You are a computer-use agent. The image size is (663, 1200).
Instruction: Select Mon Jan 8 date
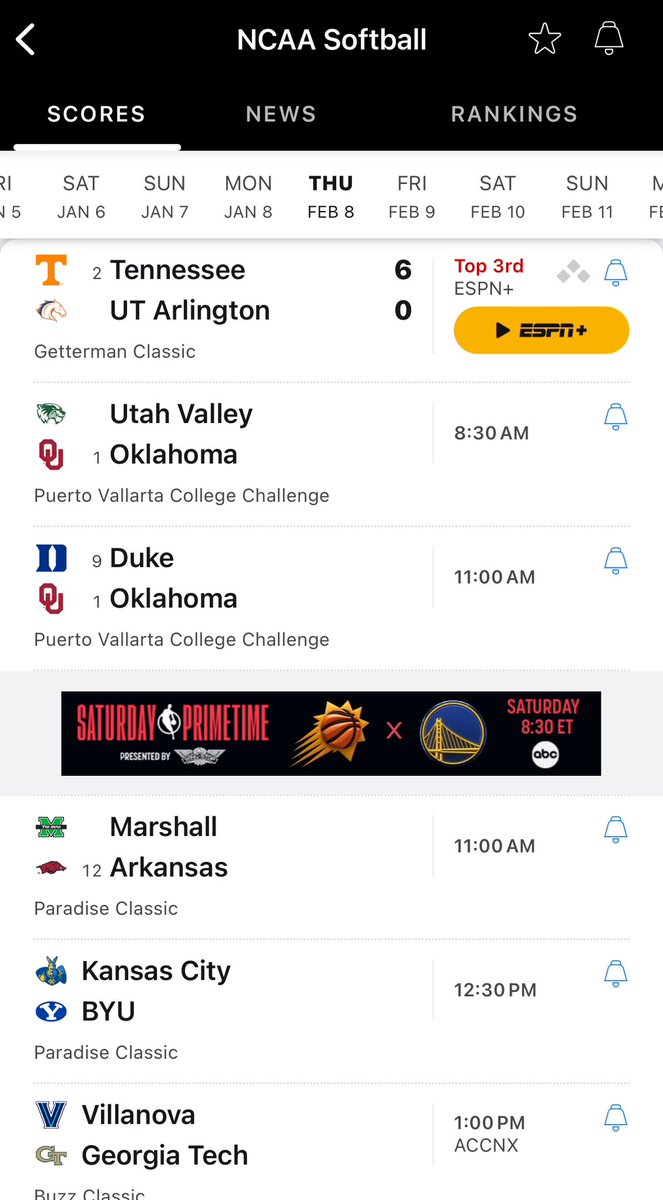click(x=248, y=196)
